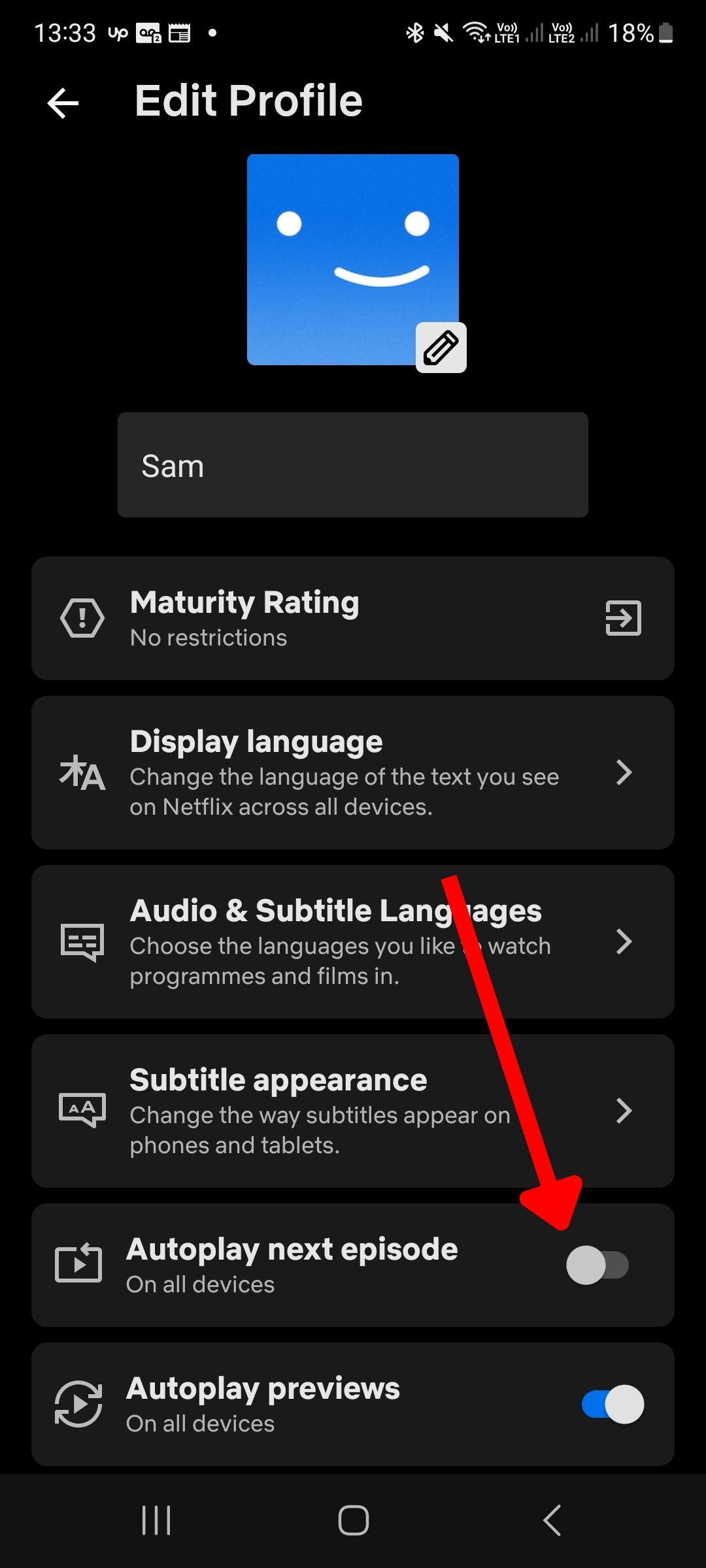Tap the Display language translation icon
This screenshot has height=1568, width=706.
point(83,774)
